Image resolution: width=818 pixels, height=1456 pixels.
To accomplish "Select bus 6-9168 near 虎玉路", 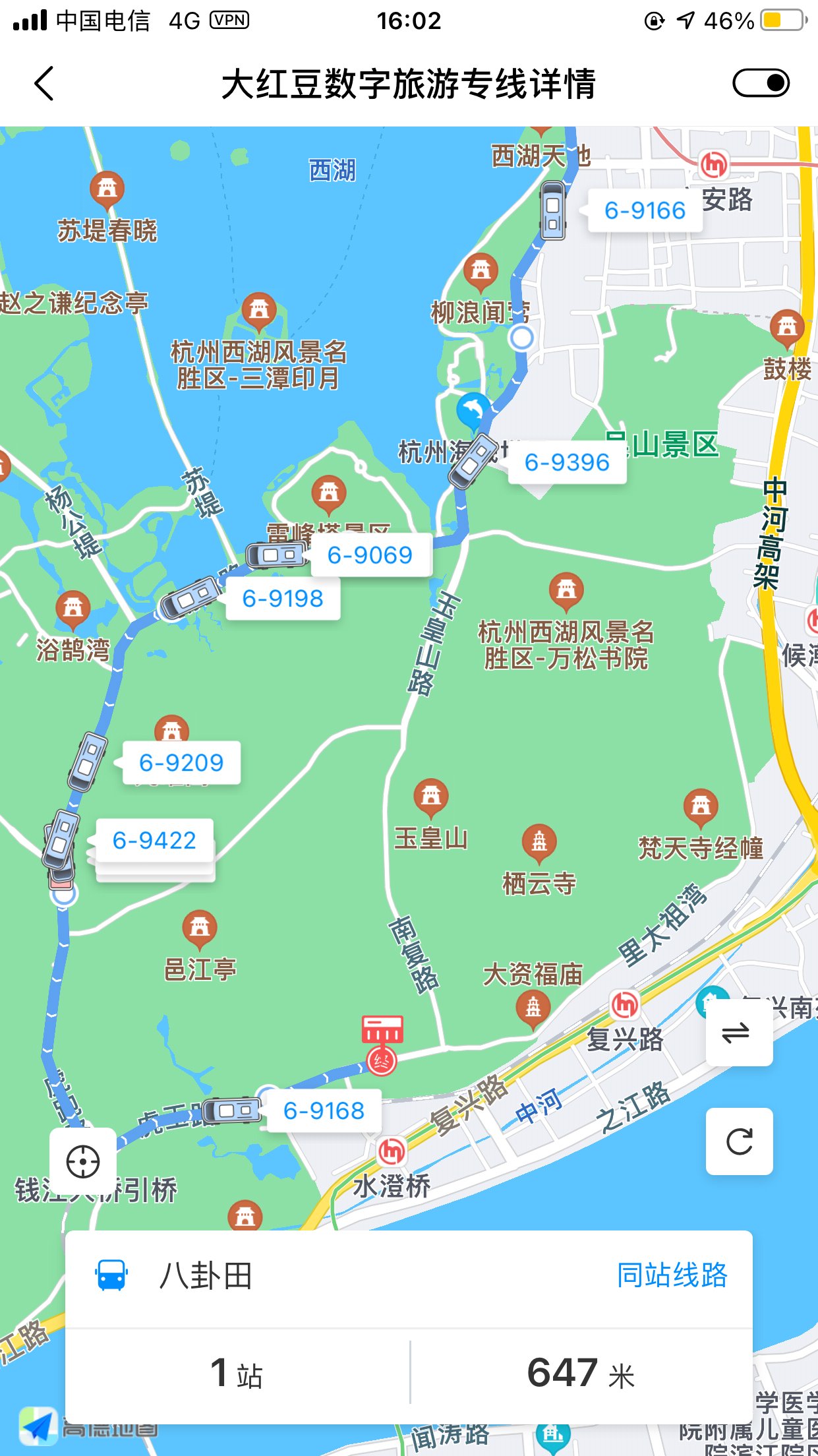I will pyautogui.click(x=324, y=1111).
